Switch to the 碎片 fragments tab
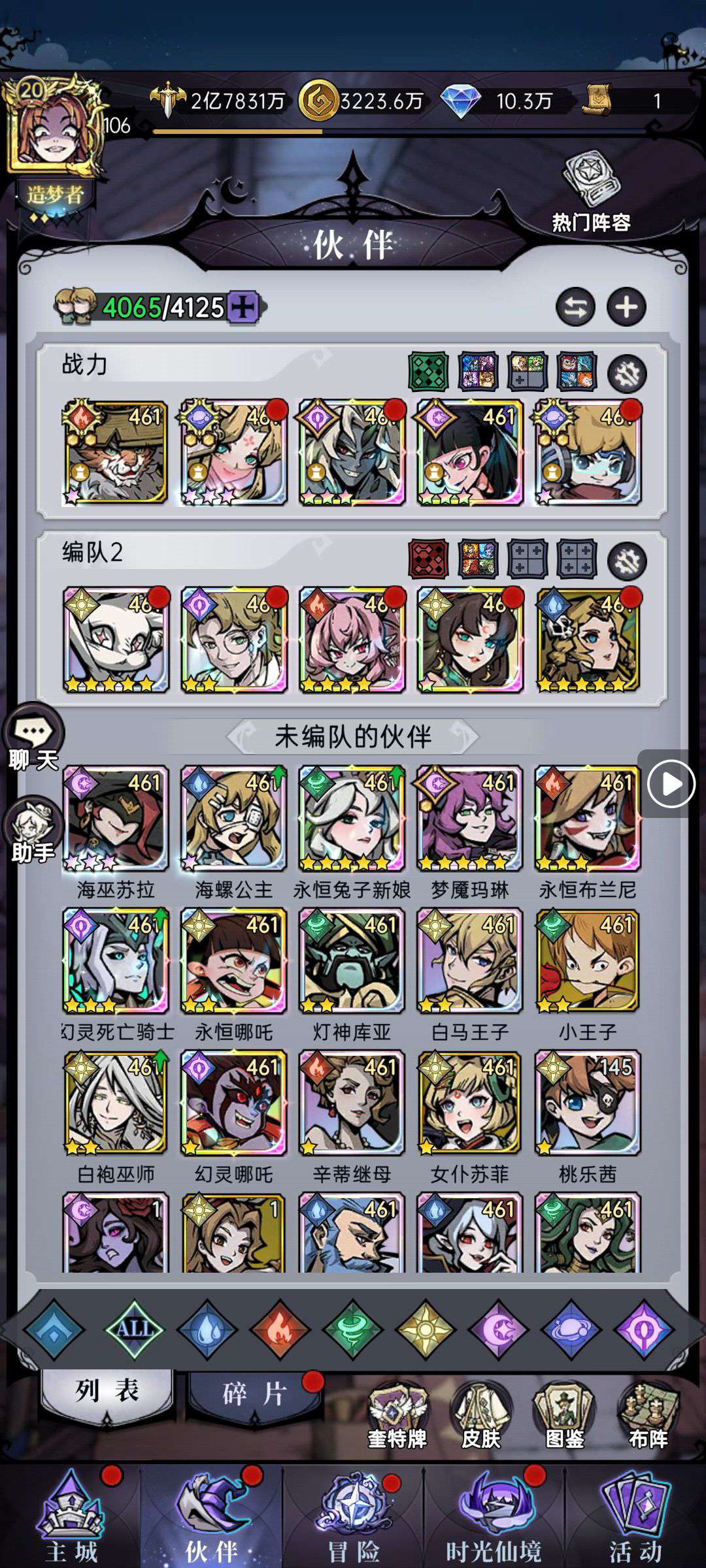 click(254, 1394)
